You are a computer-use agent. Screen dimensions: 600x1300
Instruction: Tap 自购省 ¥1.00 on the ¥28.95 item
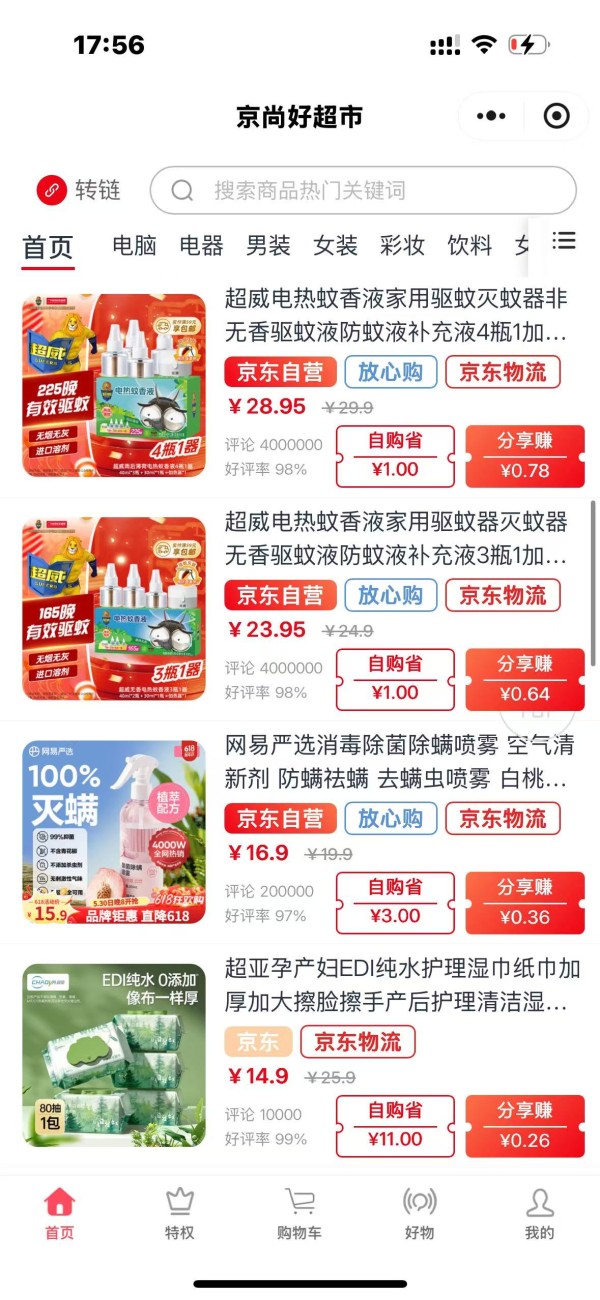[395, 456]
